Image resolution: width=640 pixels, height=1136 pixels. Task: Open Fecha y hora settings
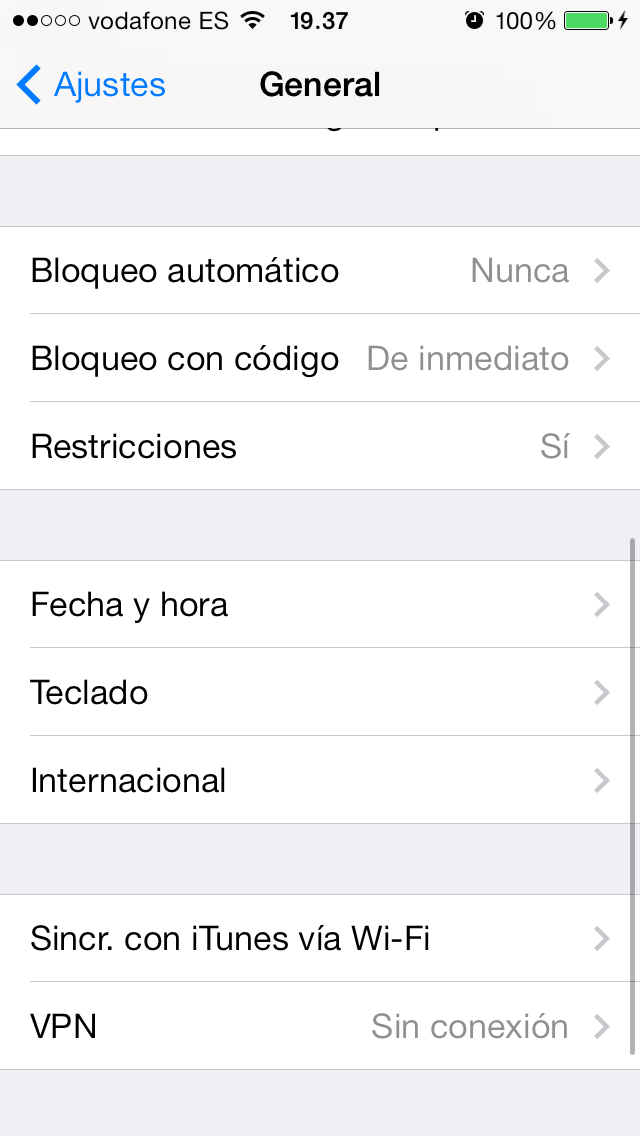[x=320, y=605]
